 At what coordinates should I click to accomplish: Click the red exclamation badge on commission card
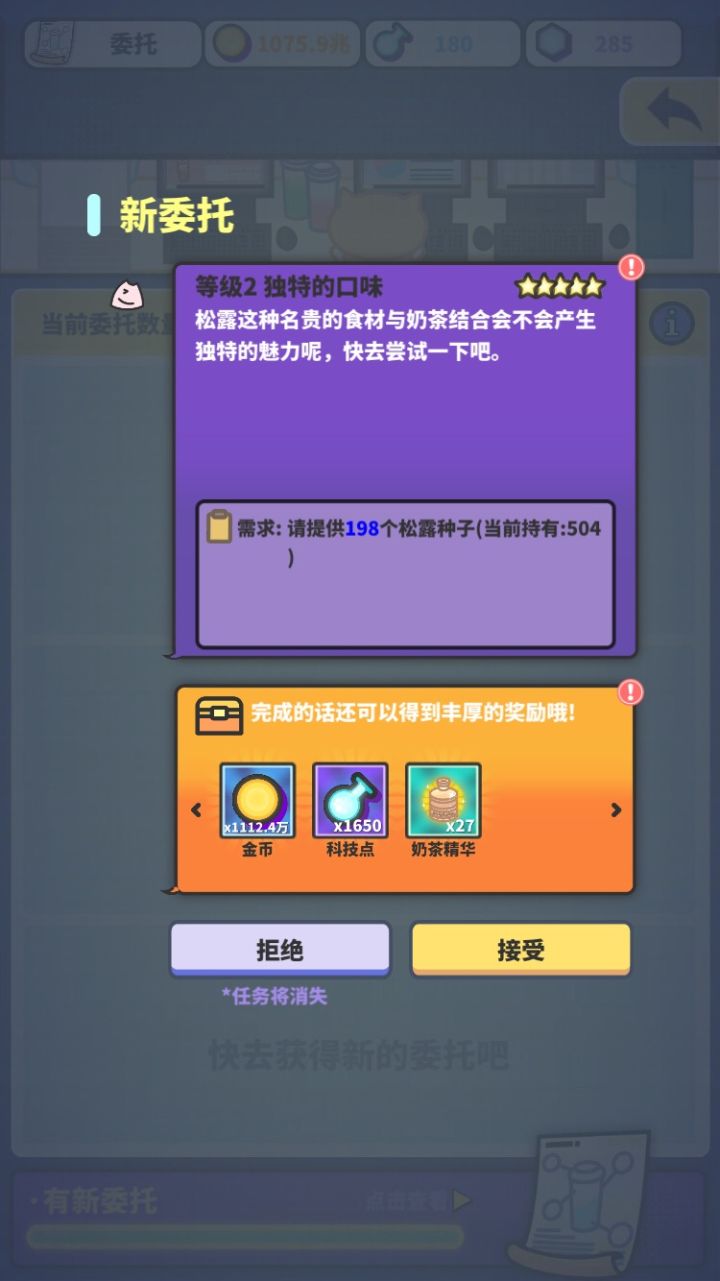pos(629,265)
